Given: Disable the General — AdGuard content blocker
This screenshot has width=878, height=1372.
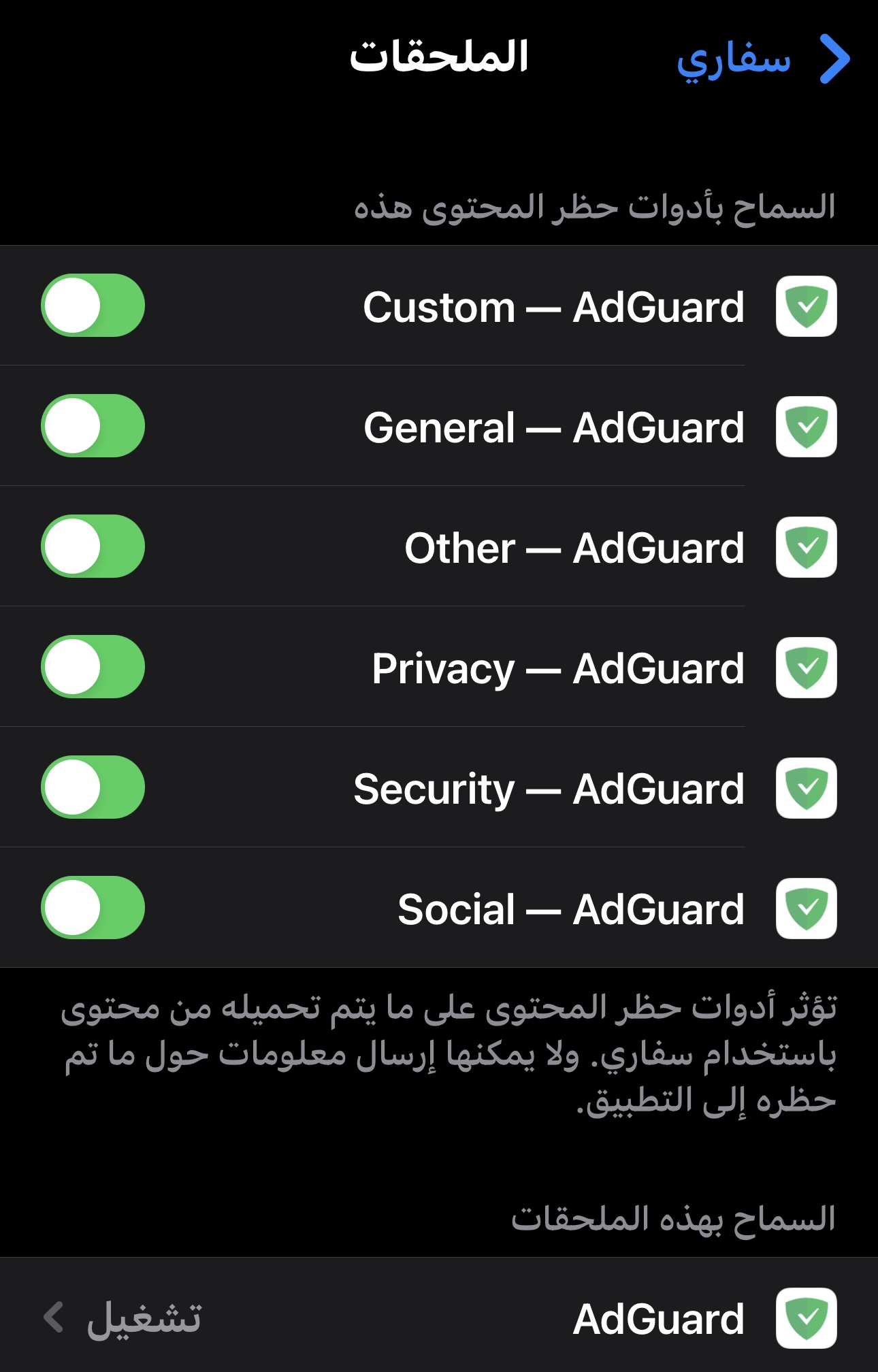Looking at the screenshot, I should pyautogui.click(x=93, y=426).
